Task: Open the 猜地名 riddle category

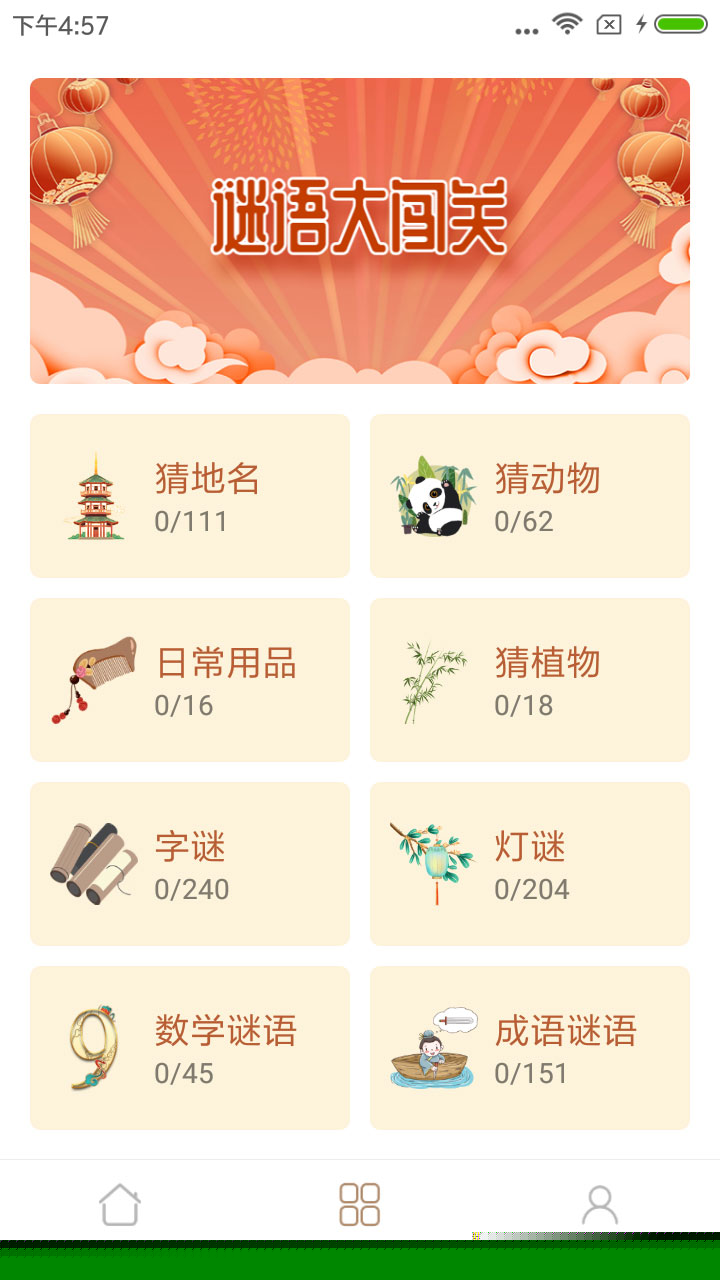Action: tap(190, 496)
